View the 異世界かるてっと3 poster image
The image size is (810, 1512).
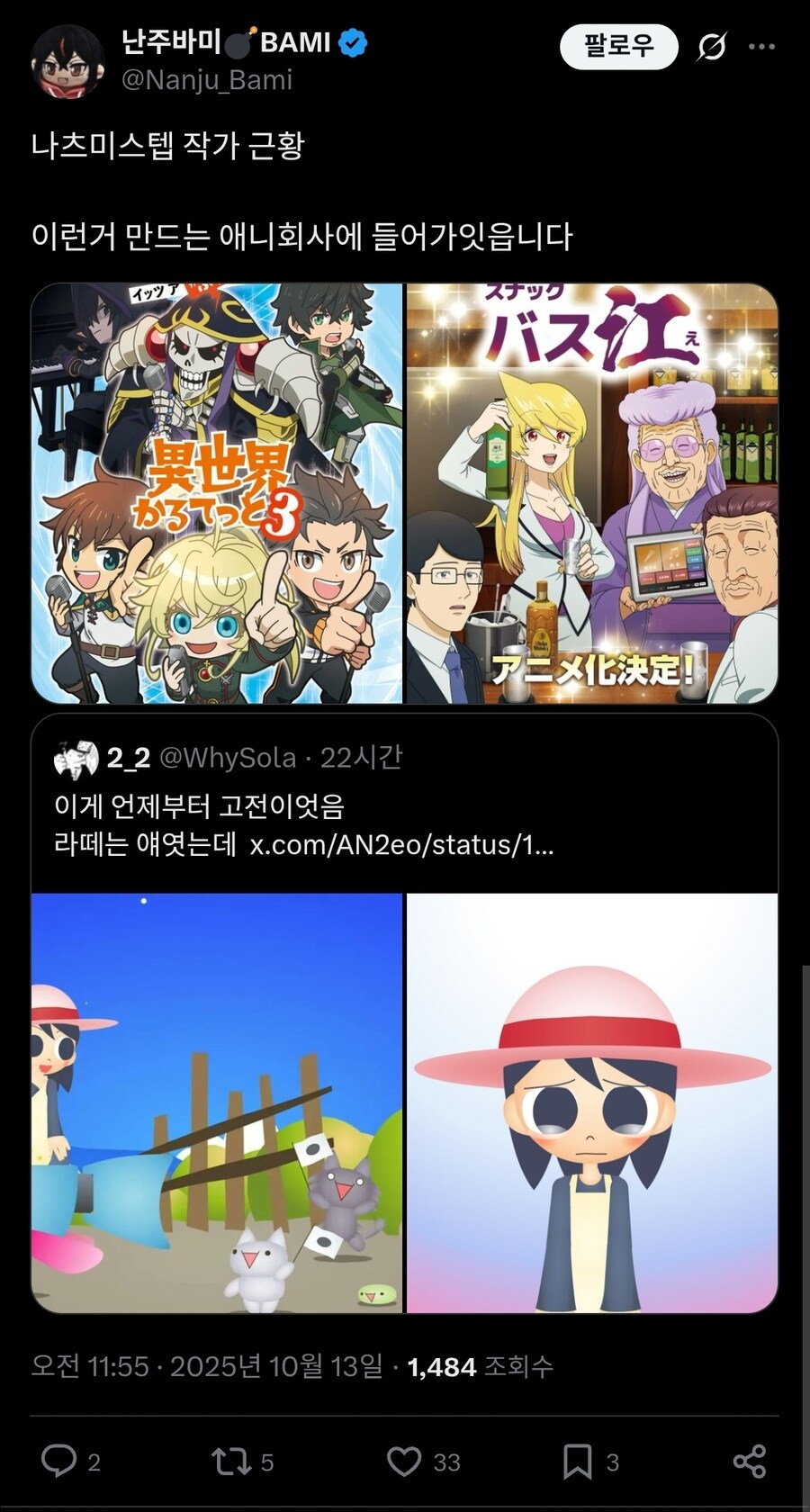point(217,493)
